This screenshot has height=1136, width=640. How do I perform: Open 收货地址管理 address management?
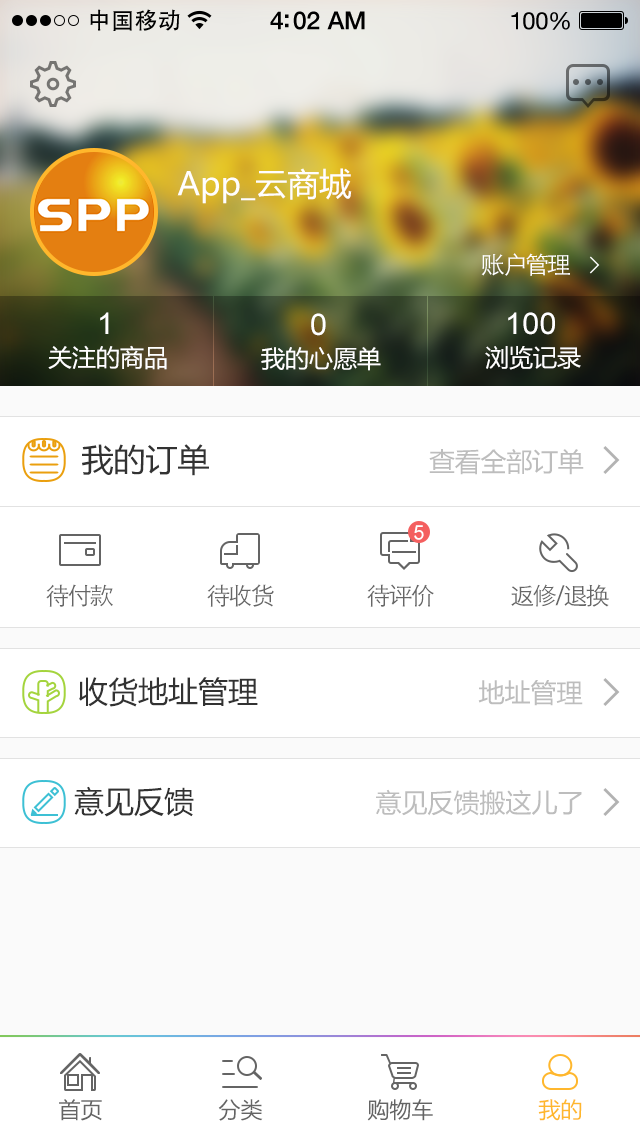[320, 692]
